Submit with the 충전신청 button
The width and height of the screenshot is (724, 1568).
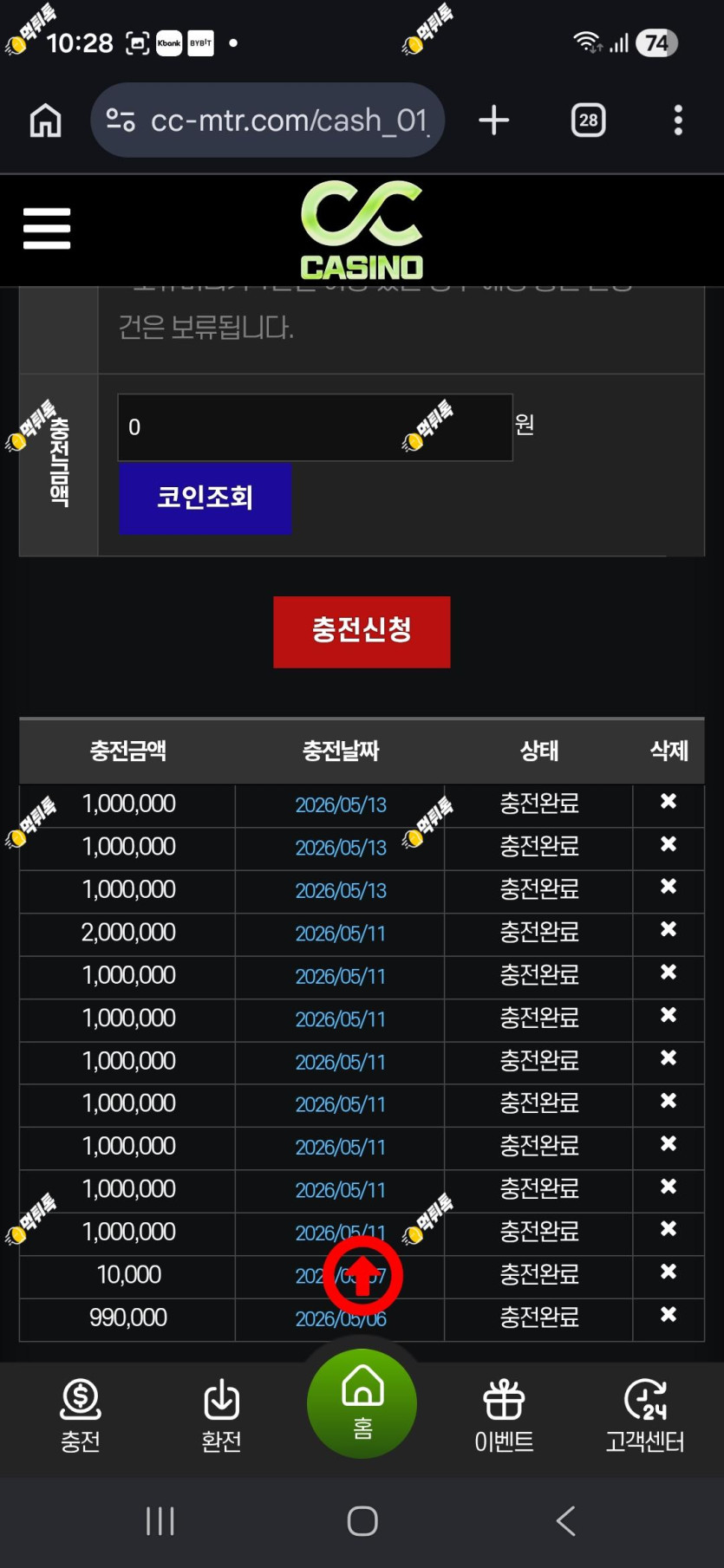click(x=362, y=632)
